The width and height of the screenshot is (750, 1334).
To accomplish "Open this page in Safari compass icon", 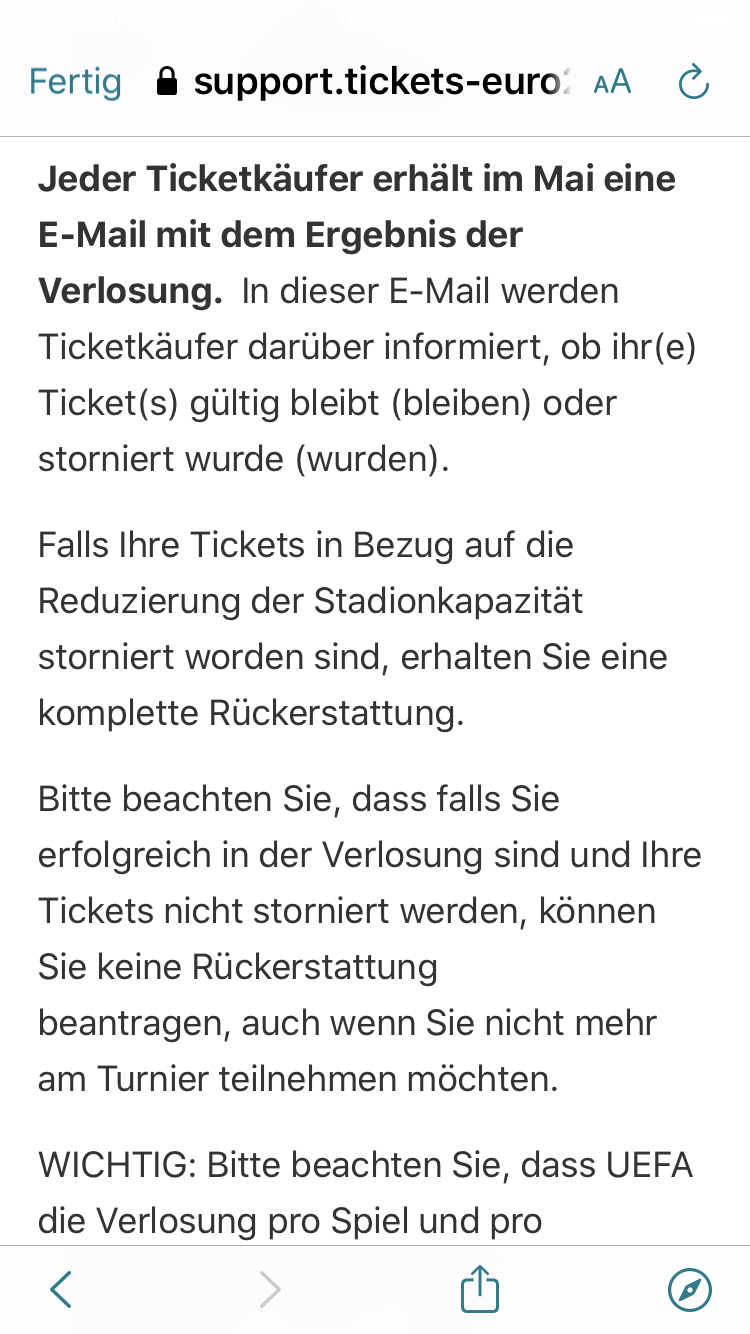I will click(690, 1290).
